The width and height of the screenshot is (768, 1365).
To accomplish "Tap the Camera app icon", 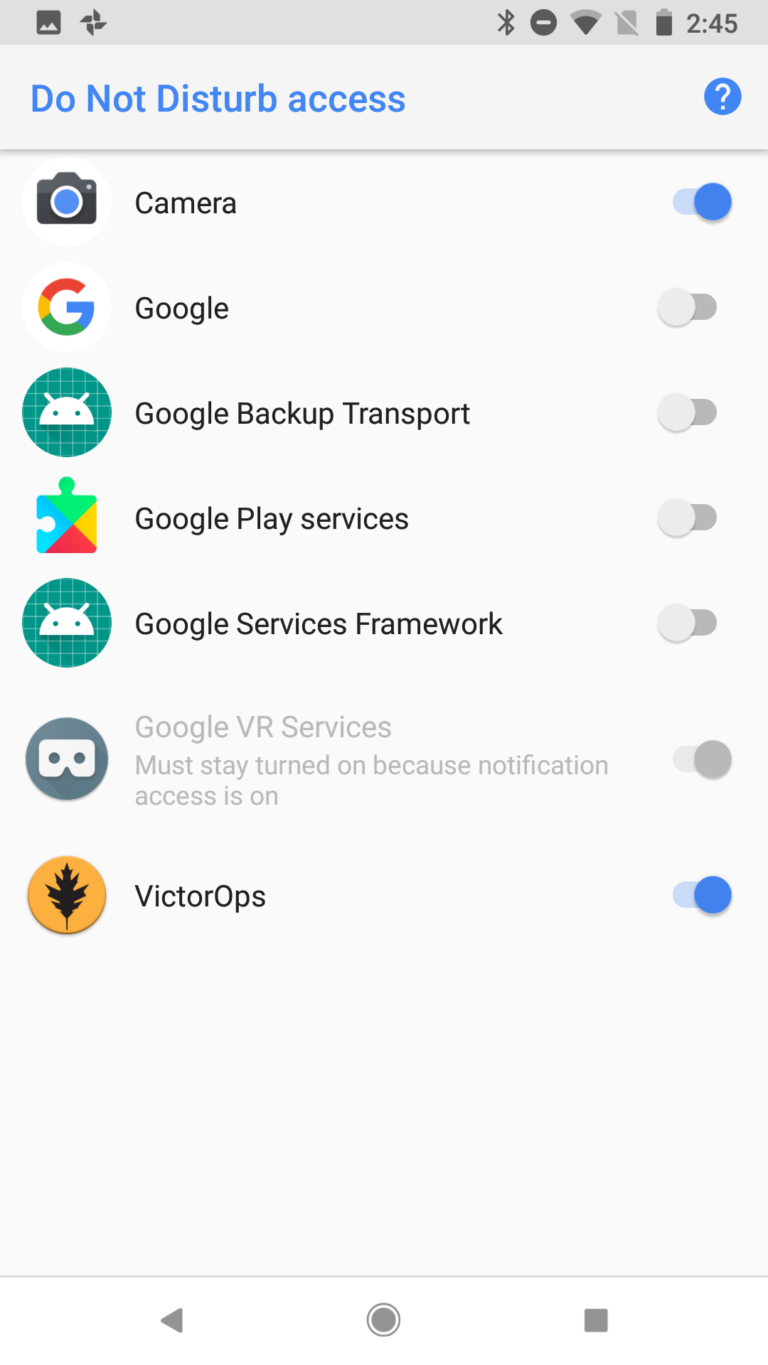I will tap(66, 201).
